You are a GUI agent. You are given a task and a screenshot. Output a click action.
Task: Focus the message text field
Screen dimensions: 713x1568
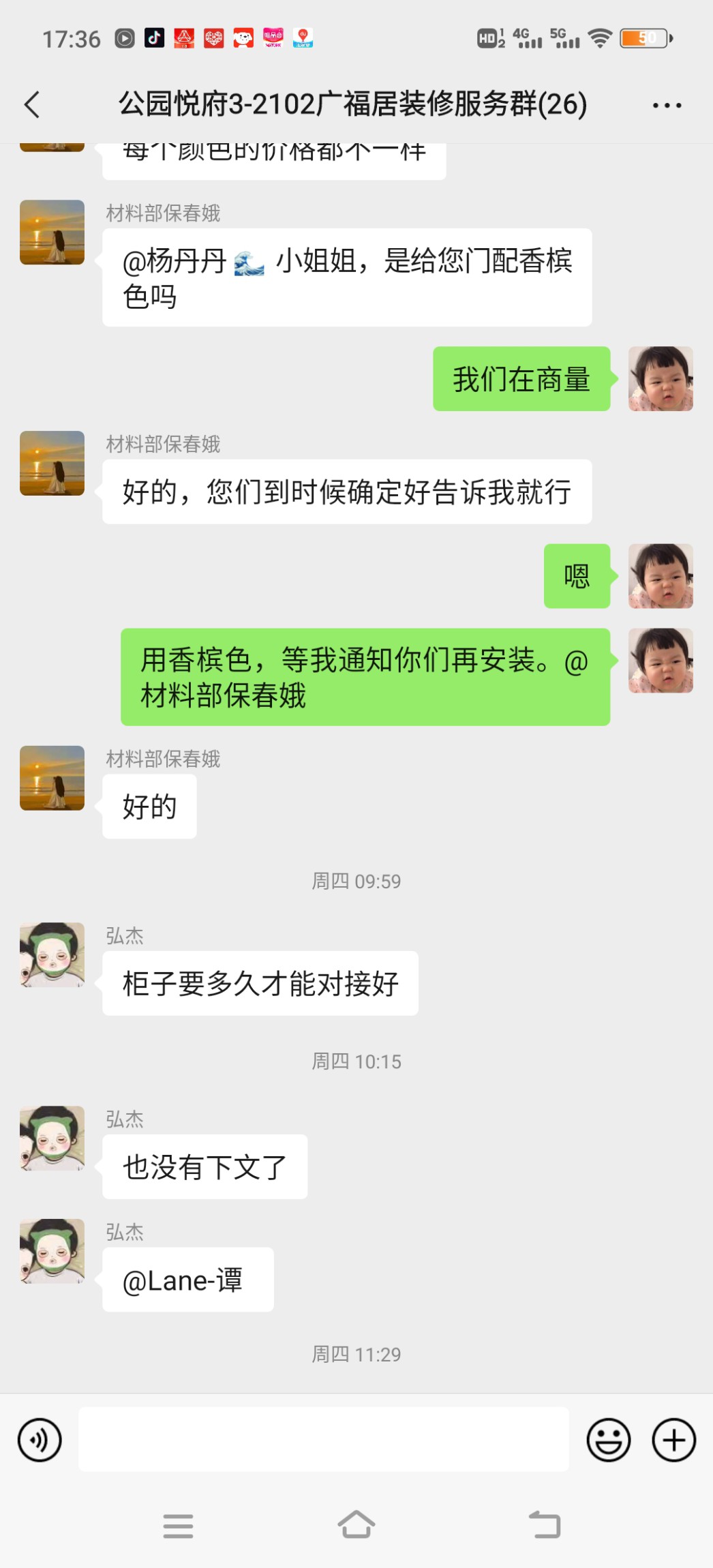coord(323,1440)
